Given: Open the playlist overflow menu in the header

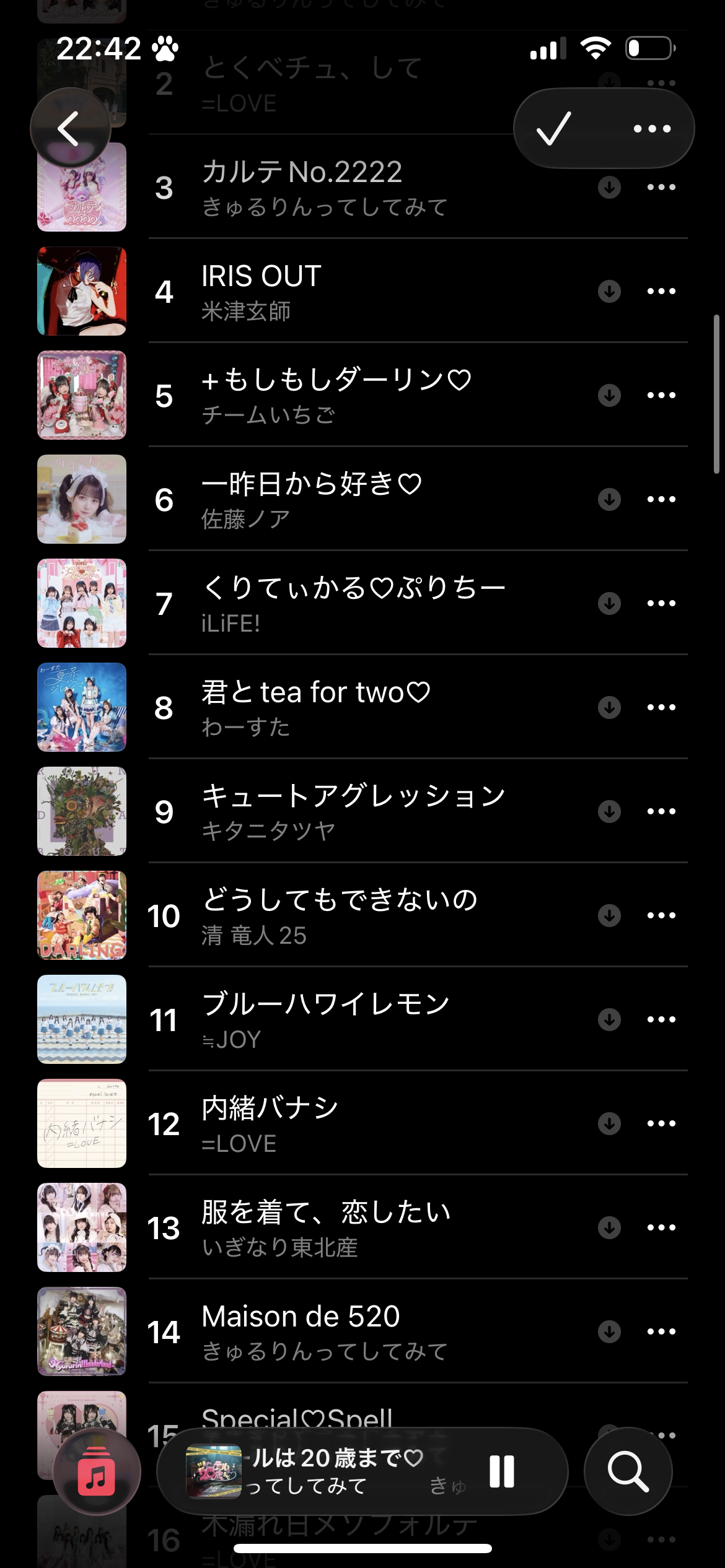Looking at the screenshot, I should [652, 129].
